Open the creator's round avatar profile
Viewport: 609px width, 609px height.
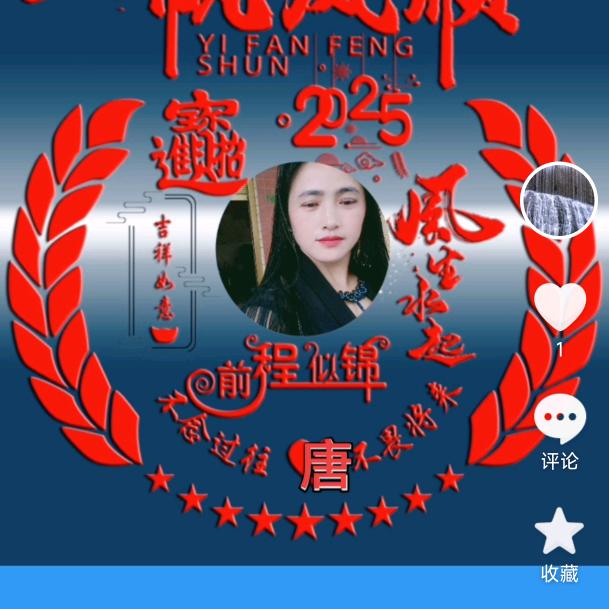(560, 200)
